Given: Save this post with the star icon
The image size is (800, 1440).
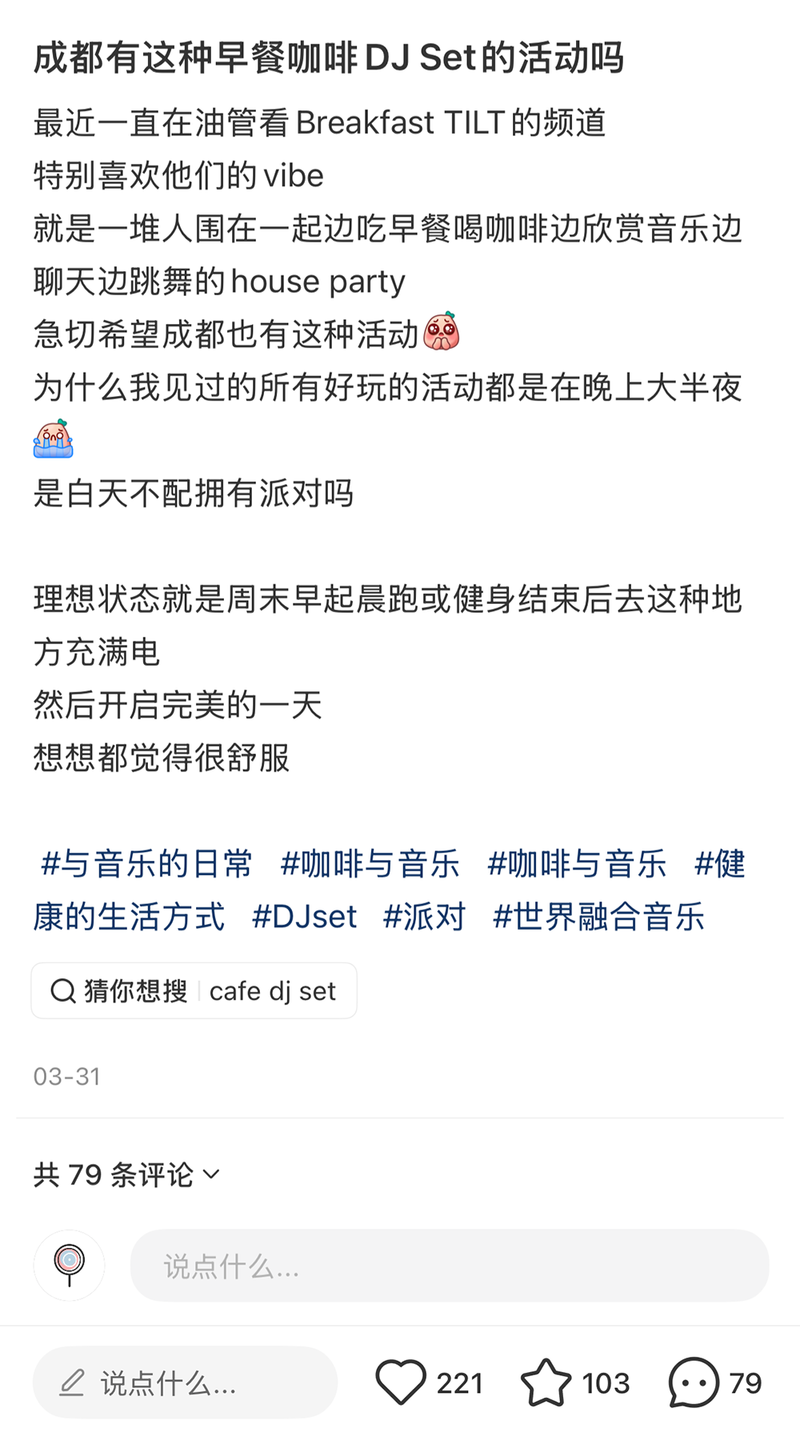Looking at the screenshot, I should click(546, 1383).
